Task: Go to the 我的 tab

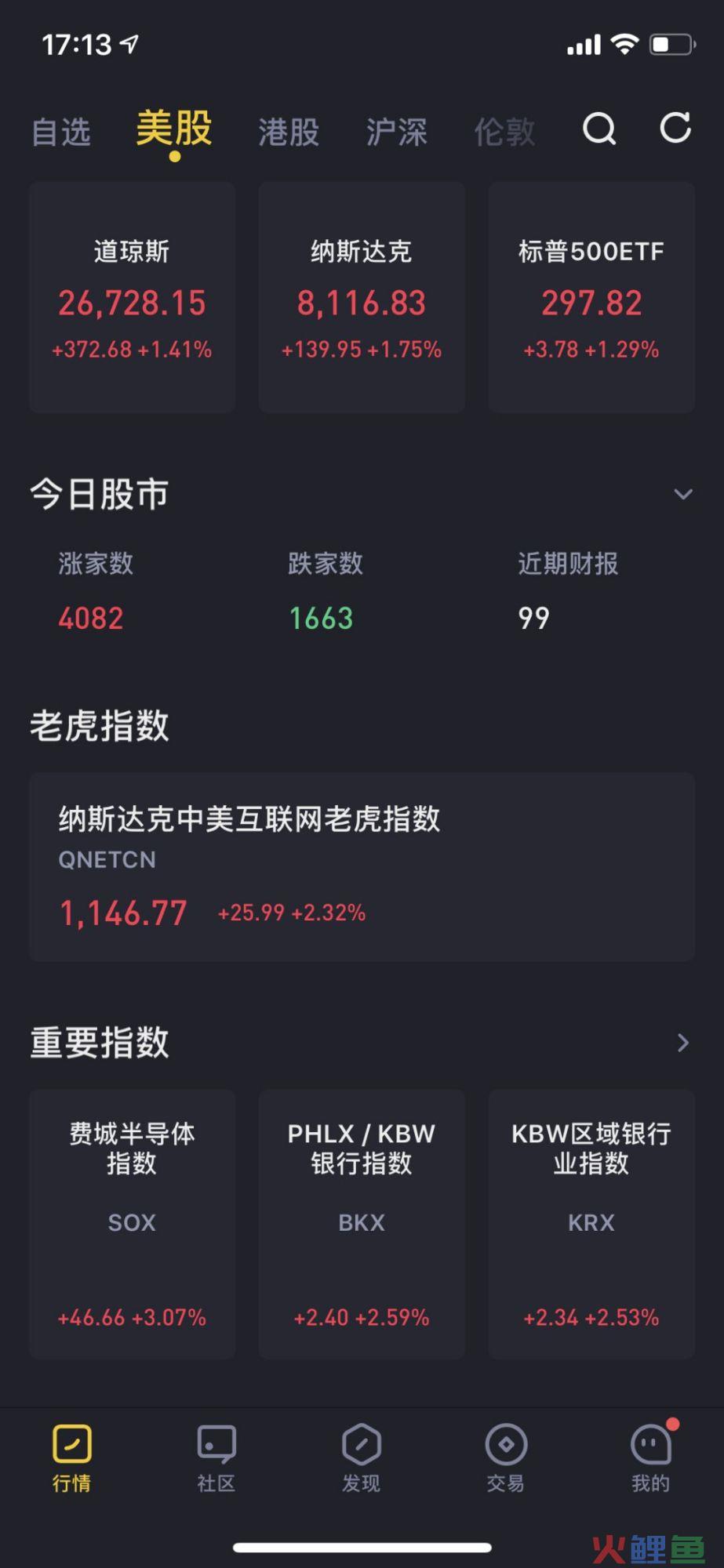Action: coord(650,1458)
